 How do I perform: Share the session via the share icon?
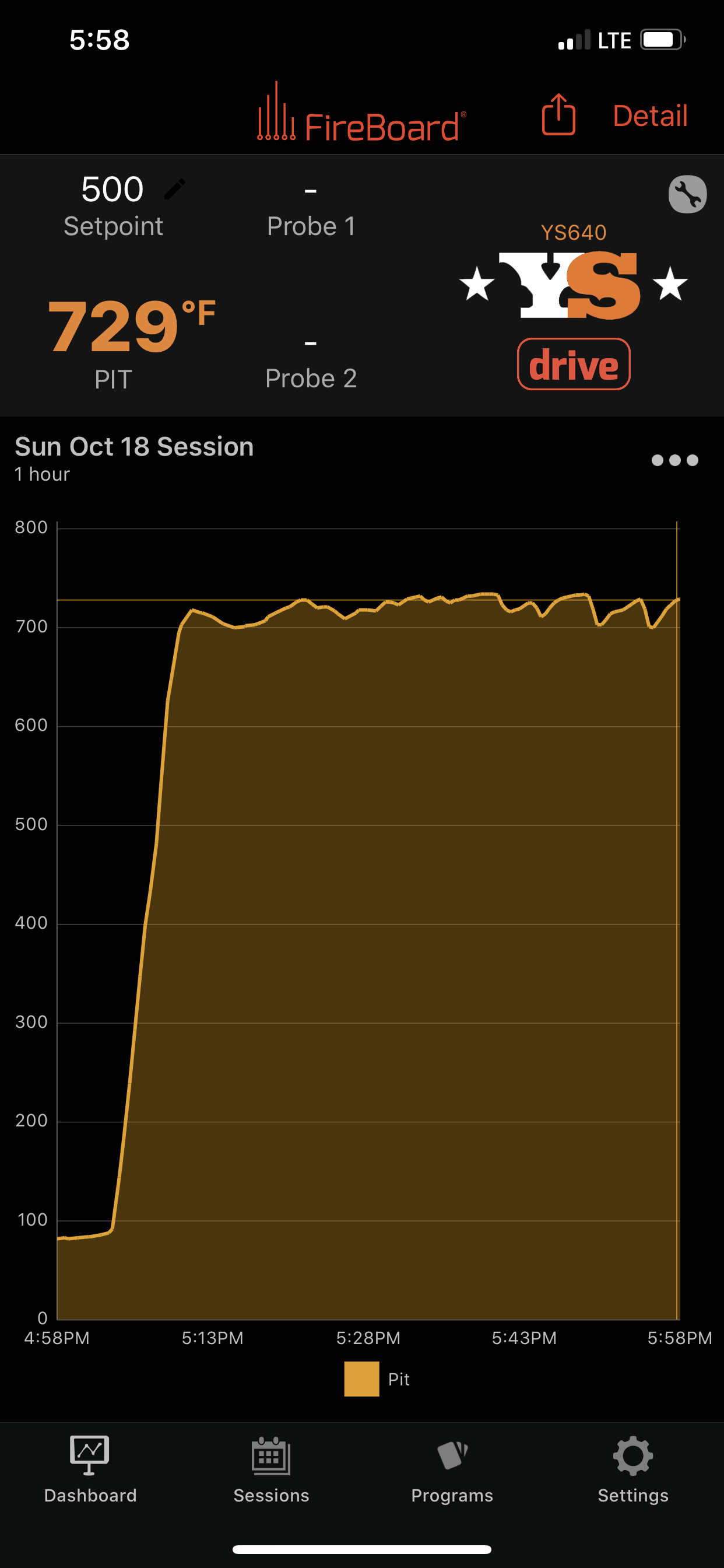click(x=558, y=114)
